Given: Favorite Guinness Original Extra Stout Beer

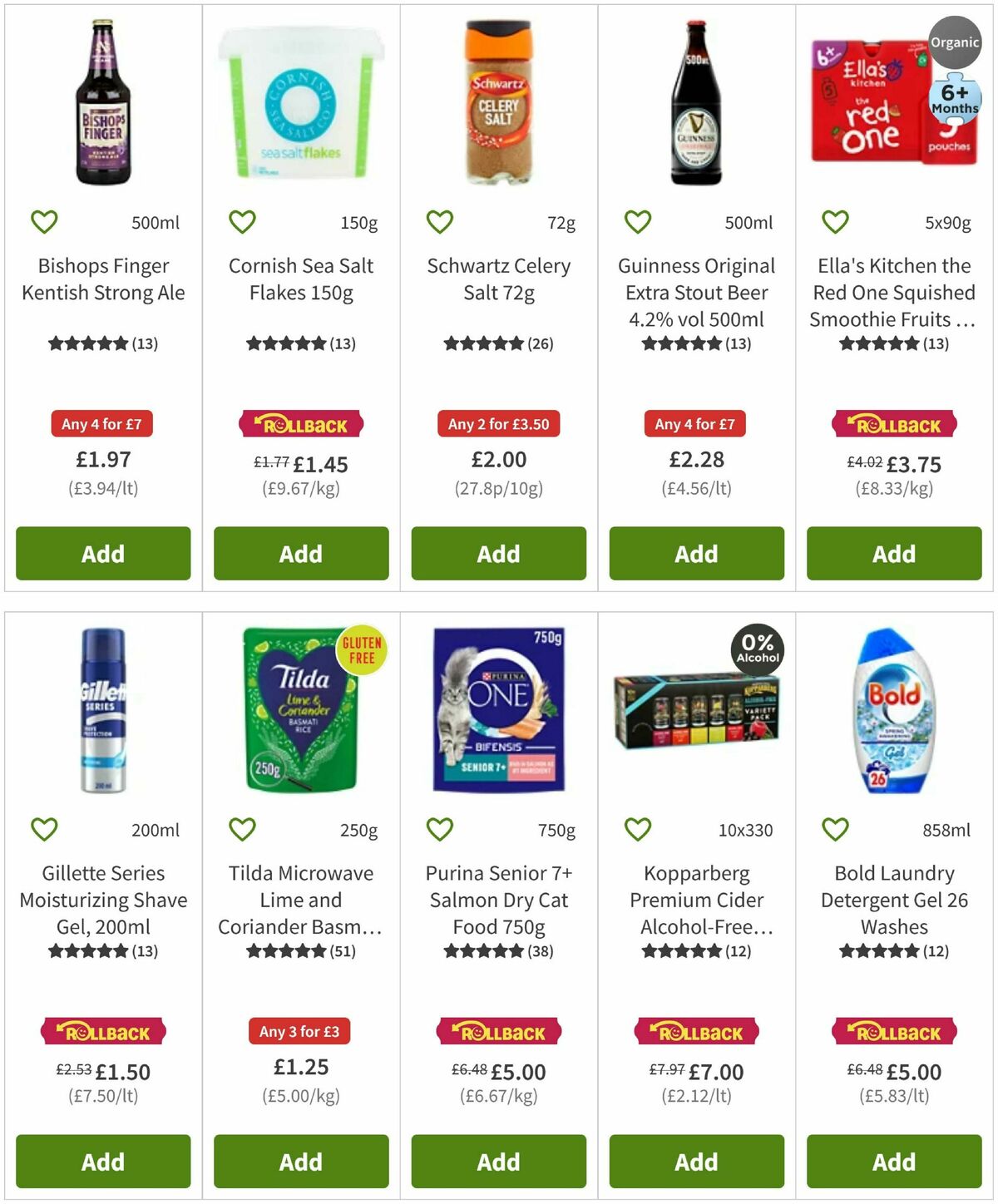Looking at the screenshot, I should [x=636, y=222].
